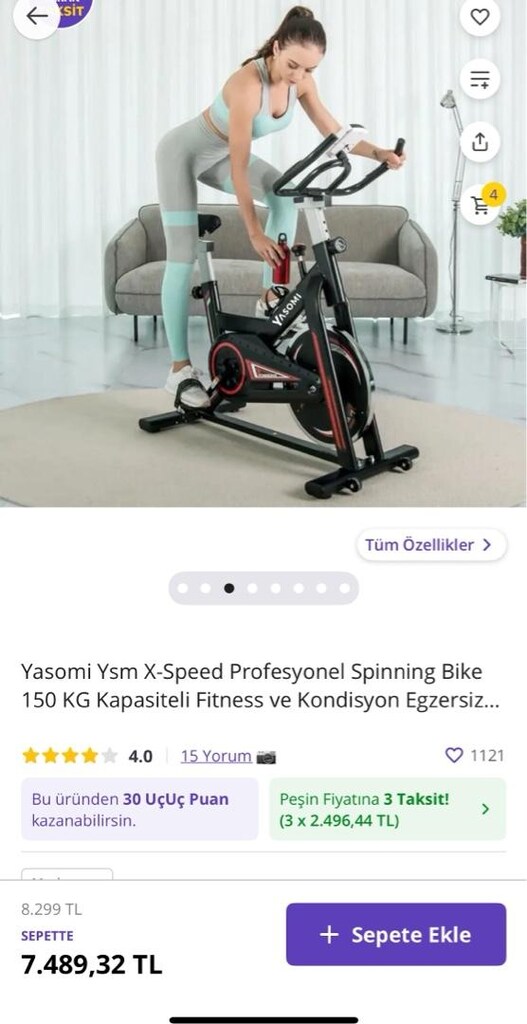
Task: Add product to favorites with heart icon
Action: (x=480, y=16)
